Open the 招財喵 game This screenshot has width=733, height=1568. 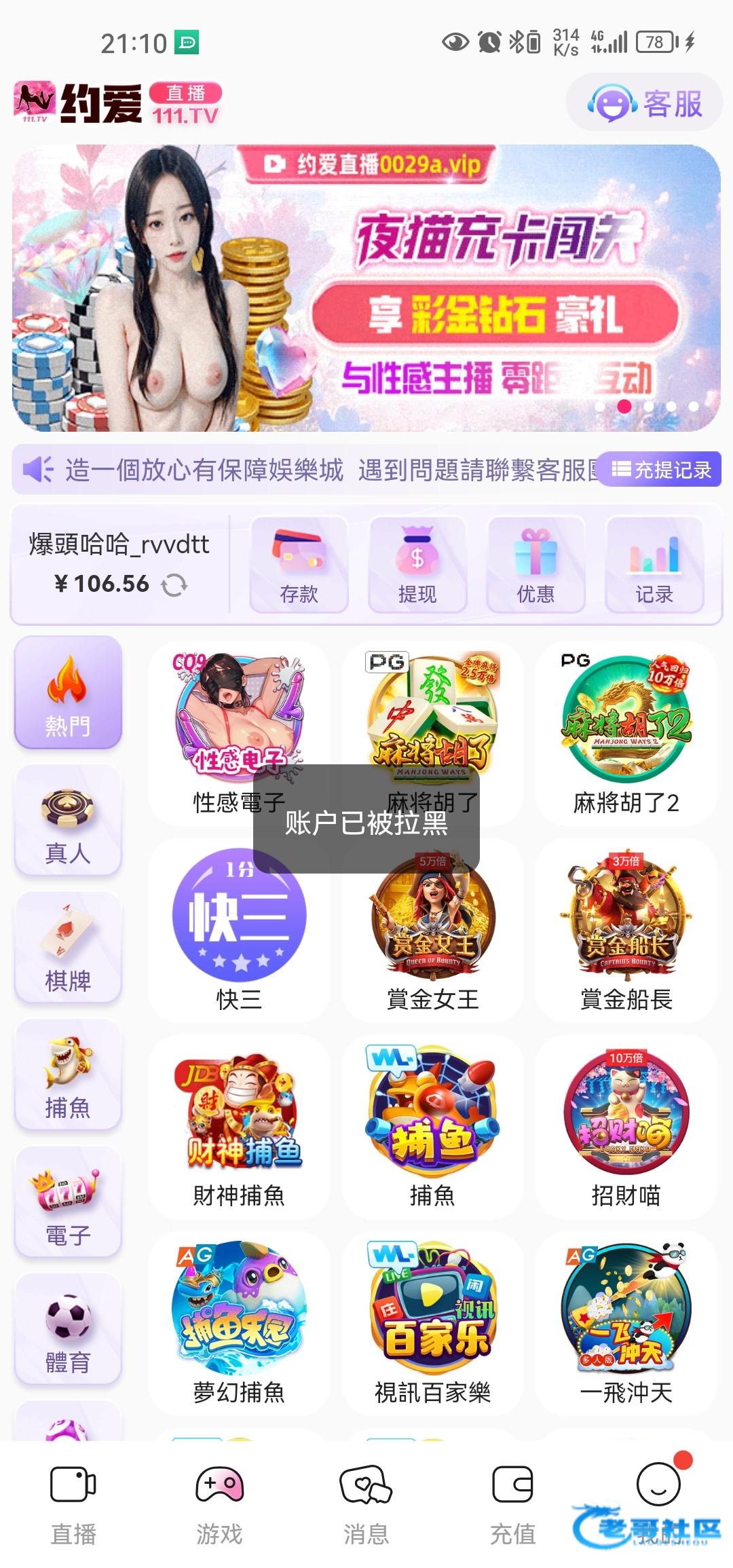click(x=626, y=1127)
